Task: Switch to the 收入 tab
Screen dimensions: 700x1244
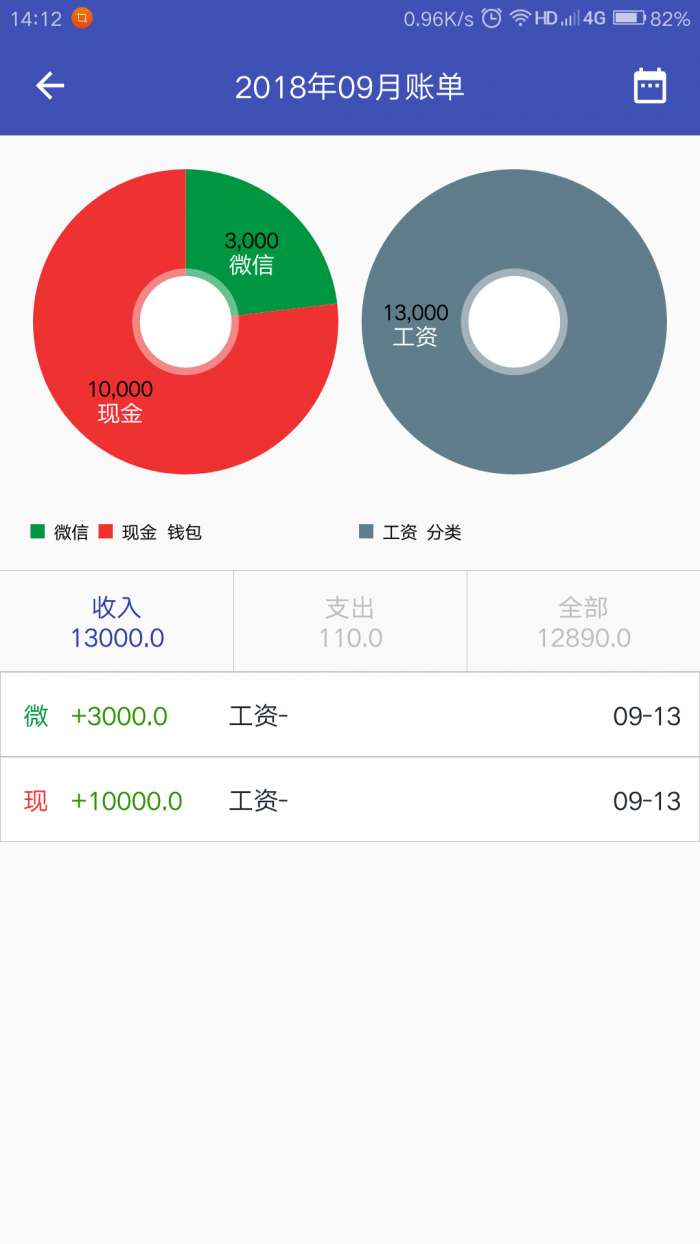Action: click(117, 622)
